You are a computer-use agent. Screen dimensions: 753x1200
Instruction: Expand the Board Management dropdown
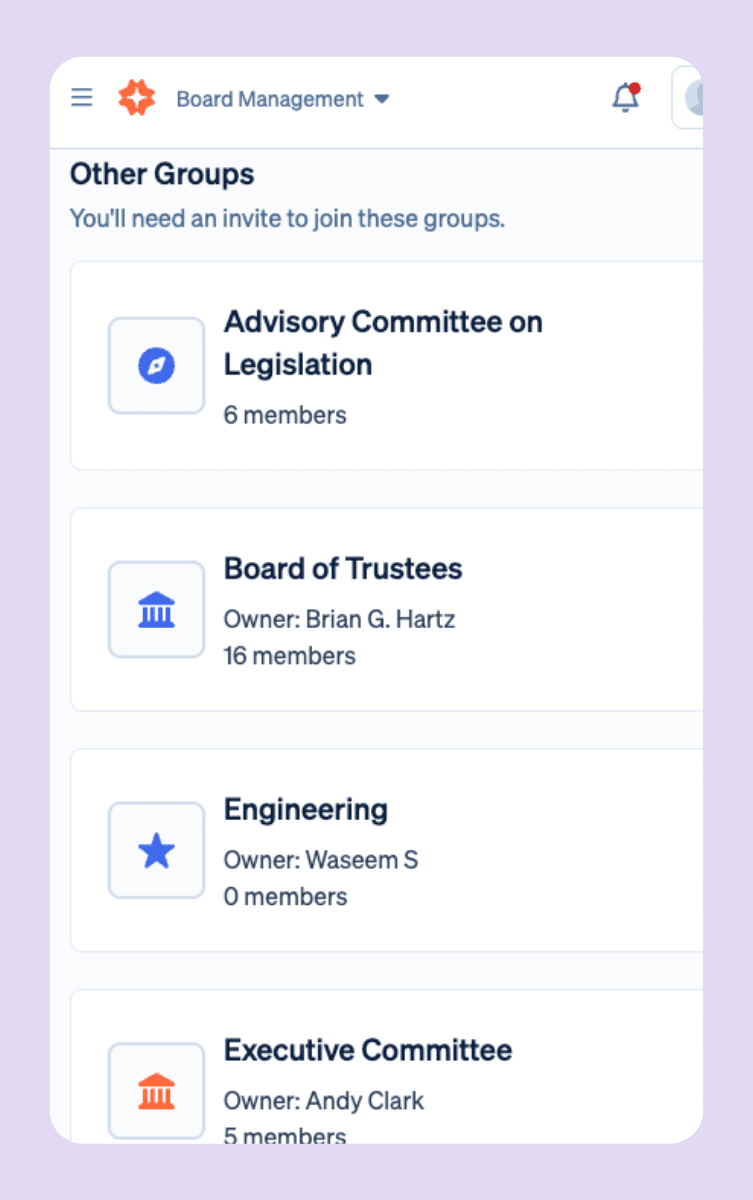[x=282, y=99]
